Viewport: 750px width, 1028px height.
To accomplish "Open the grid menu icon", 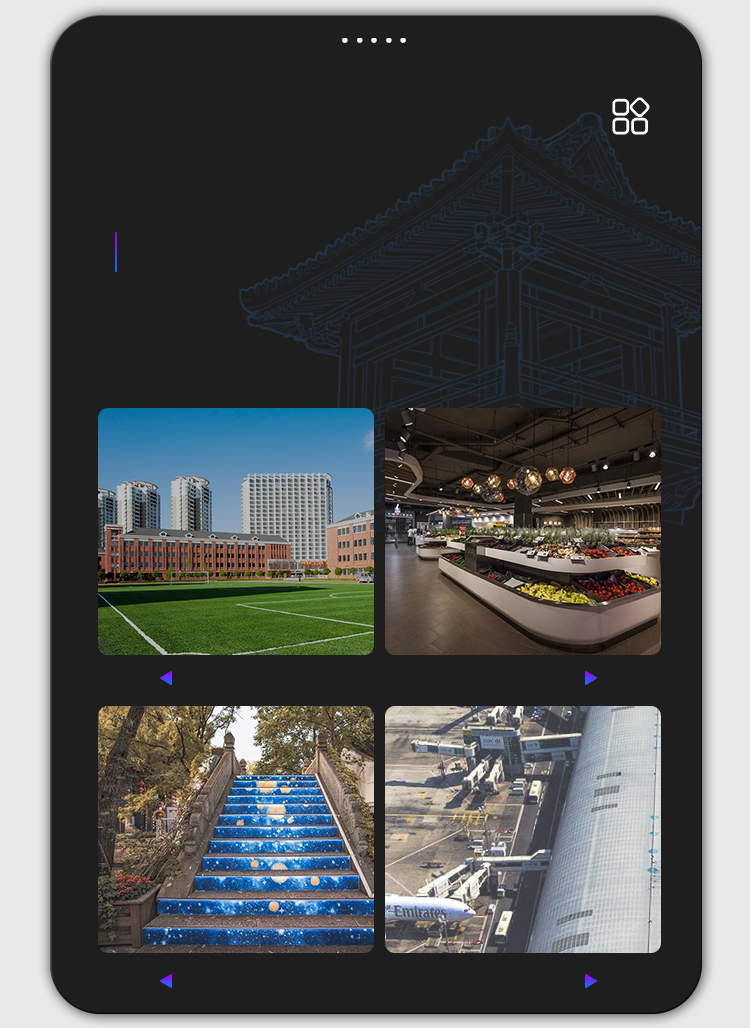I will click(630, 116).
